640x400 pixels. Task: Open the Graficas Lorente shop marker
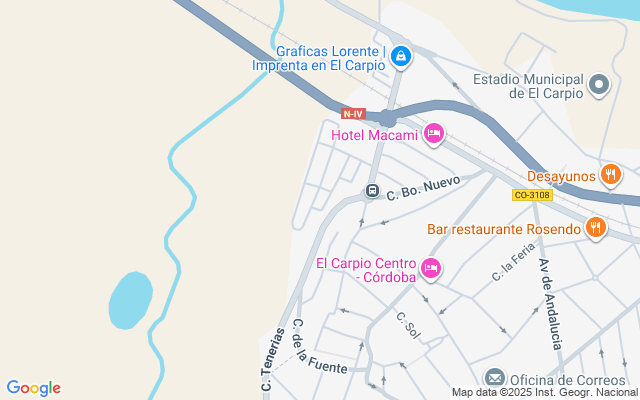pos(401,57)
